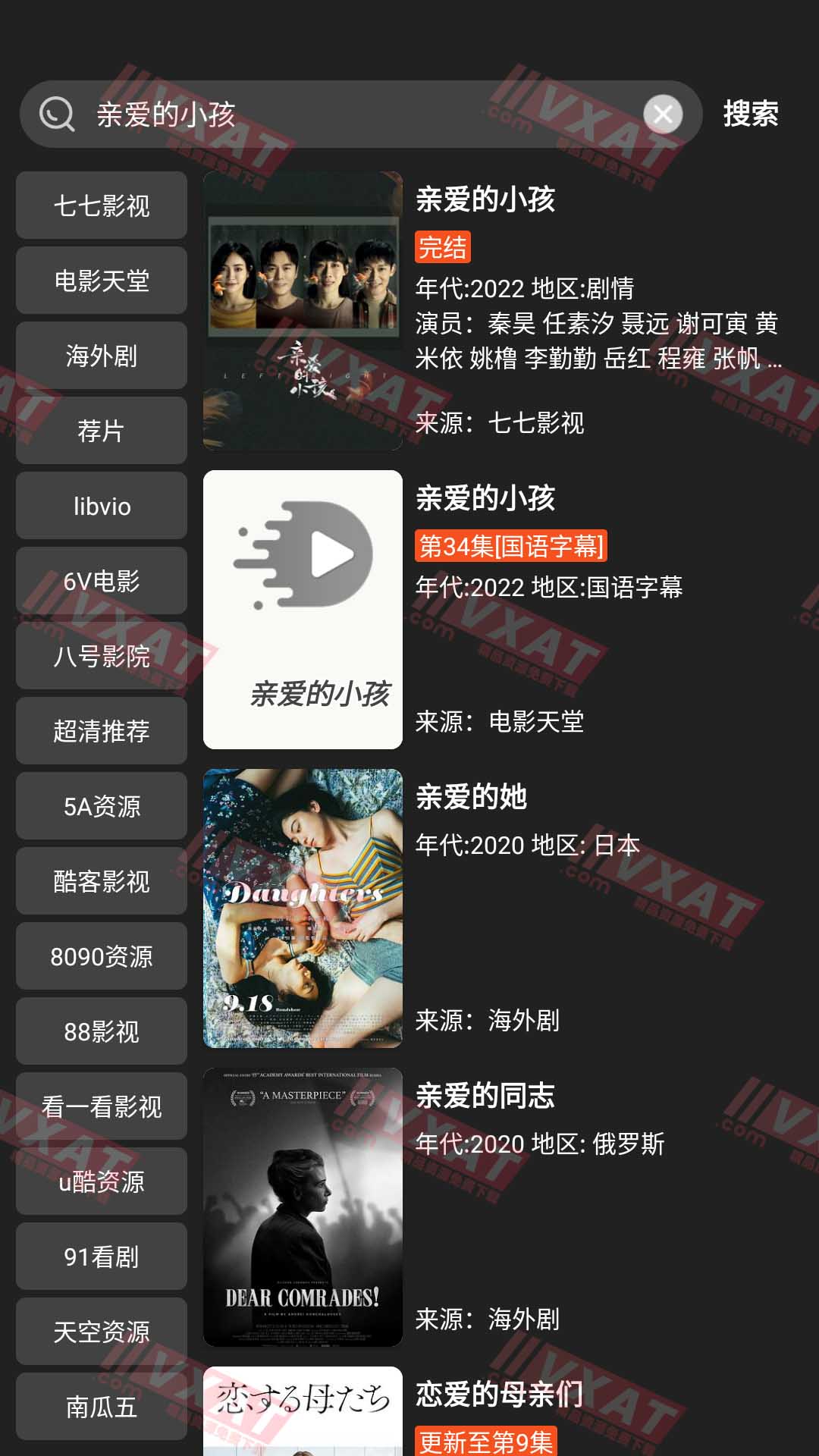Switch to 天空资源 source
The height and width of the screenshot is (1456, 819).
click(x=102, y=1332)
